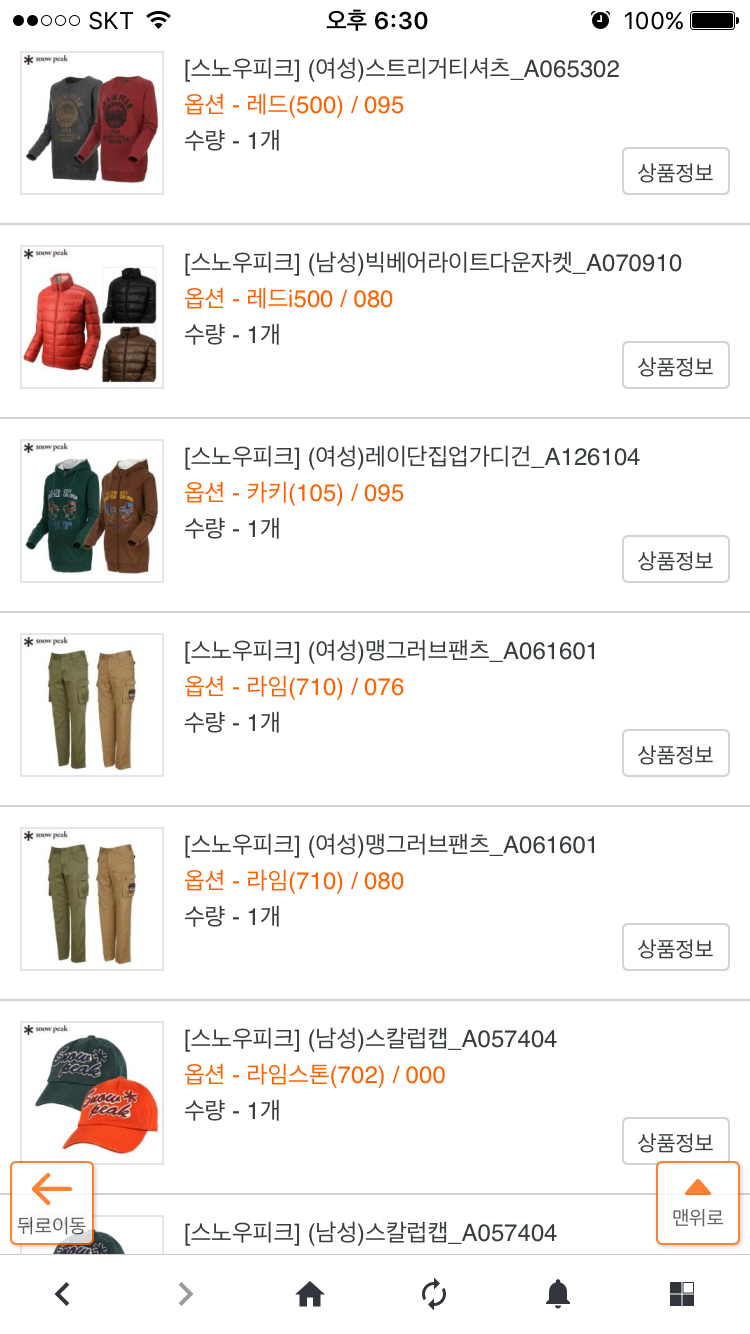Tap the back arrow in bottom toolbar
This screenshot has height=1334, width=750.
(x=62, y=1294)
